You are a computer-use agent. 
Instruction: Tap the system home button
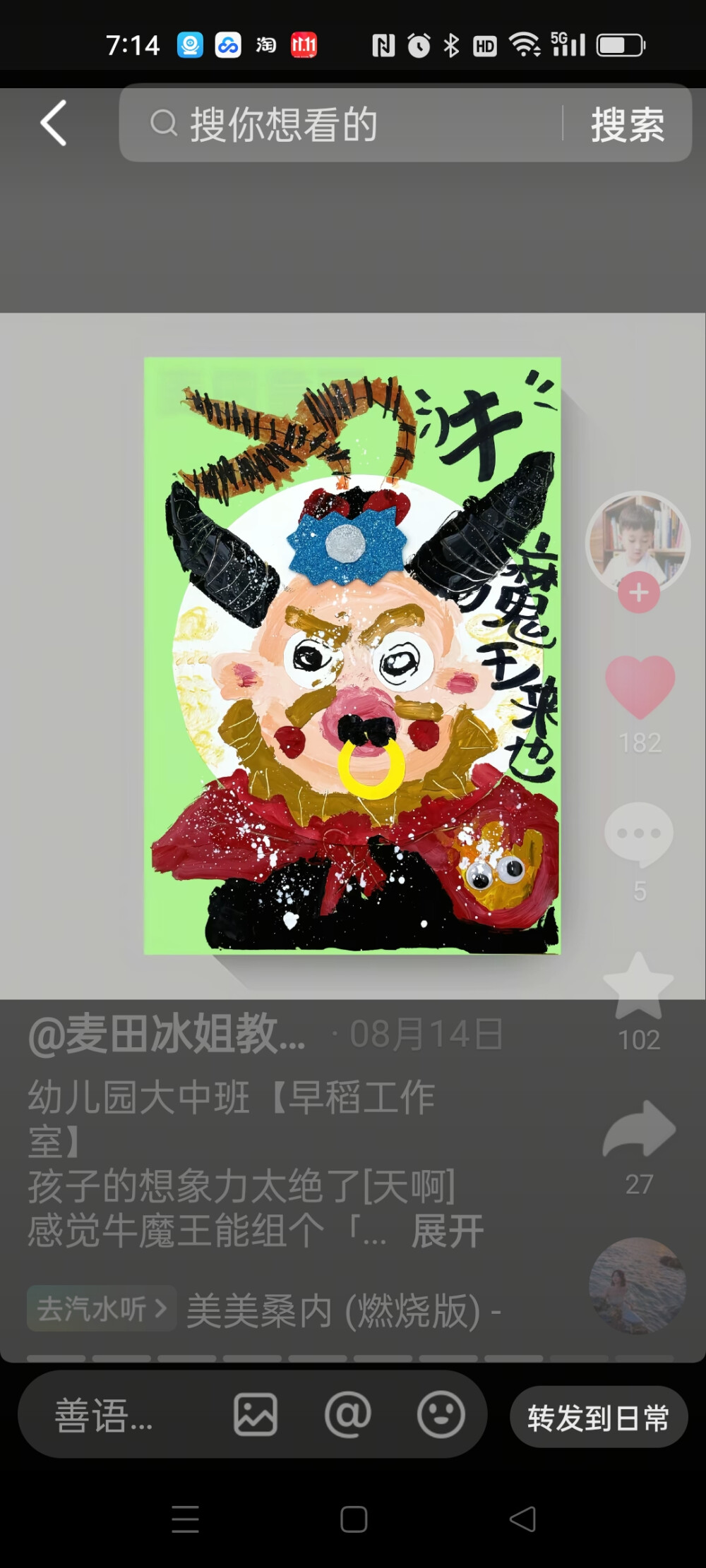pyautogui.click(x=353, y=1519)
